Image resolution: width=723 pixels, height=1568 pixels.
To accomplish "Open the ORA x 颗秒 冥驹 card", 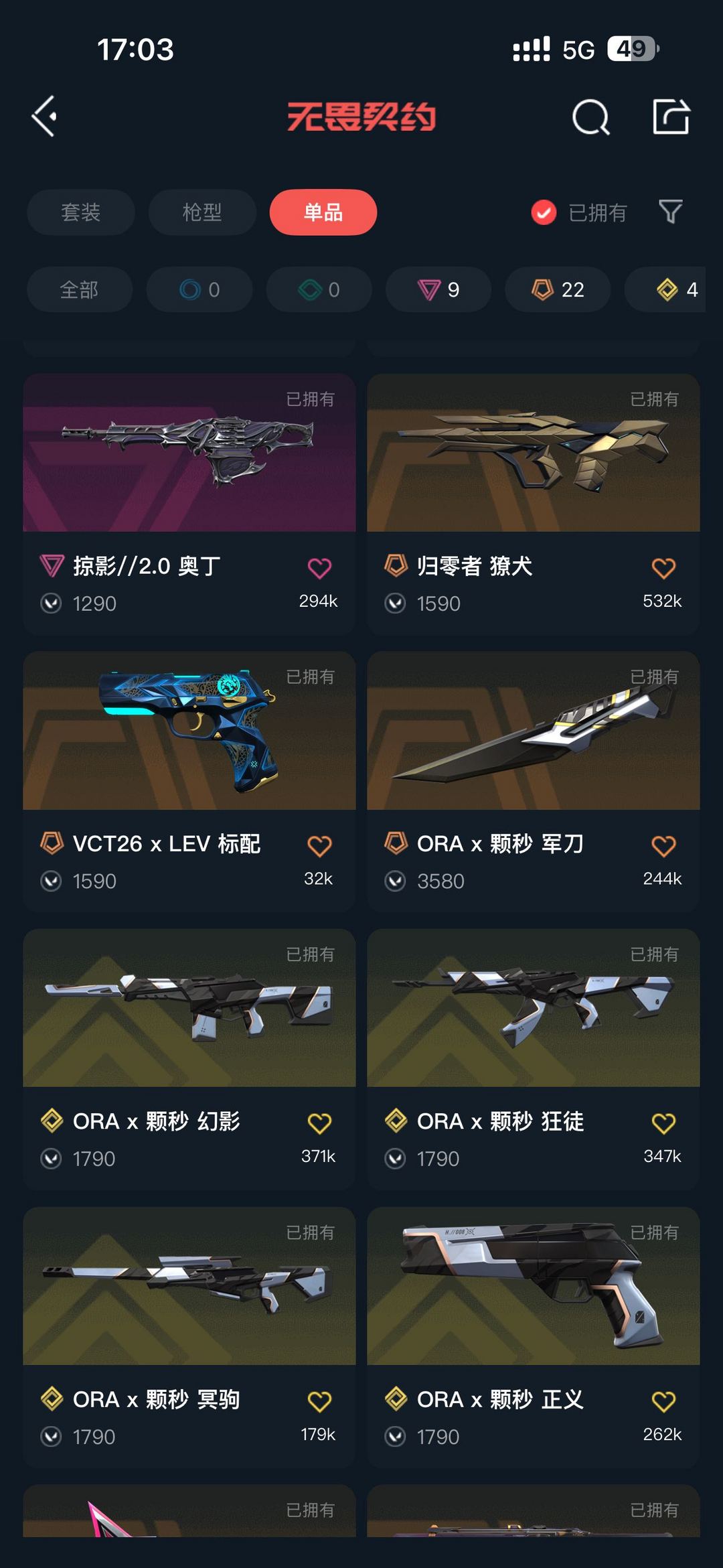I will tap(189, 1338).
